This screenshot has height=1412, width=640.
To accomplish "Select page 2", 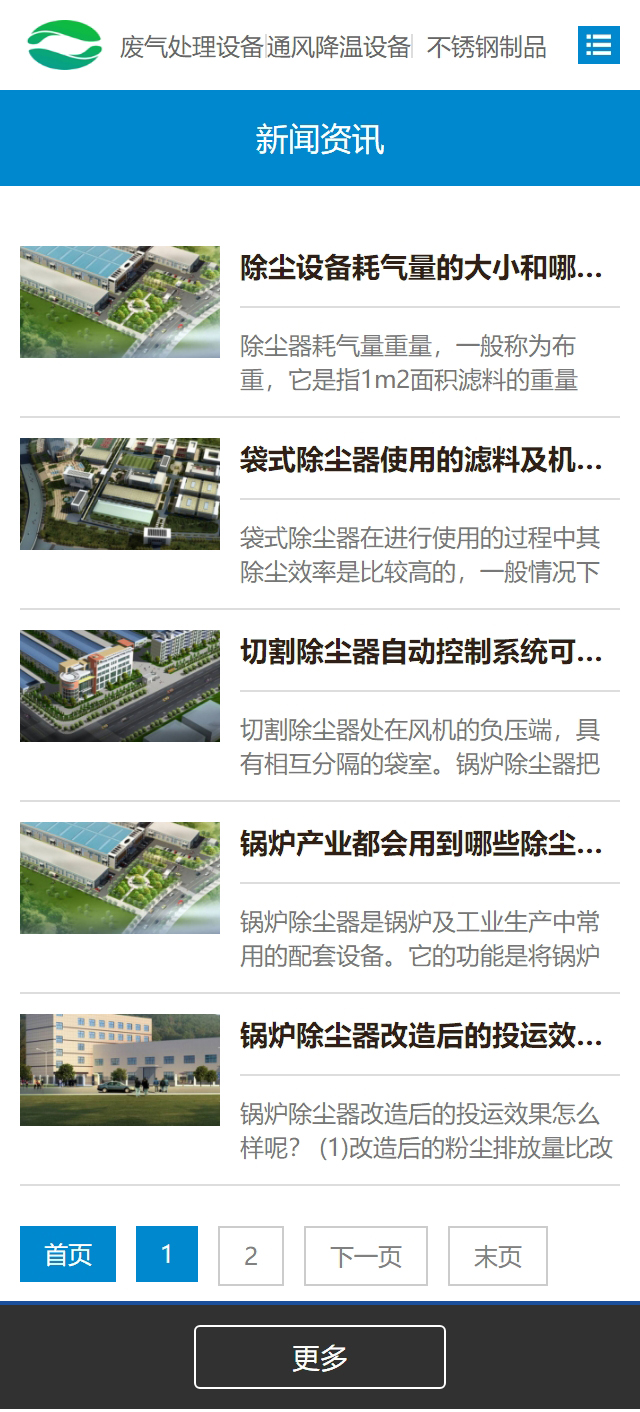I will [251, 1256].
